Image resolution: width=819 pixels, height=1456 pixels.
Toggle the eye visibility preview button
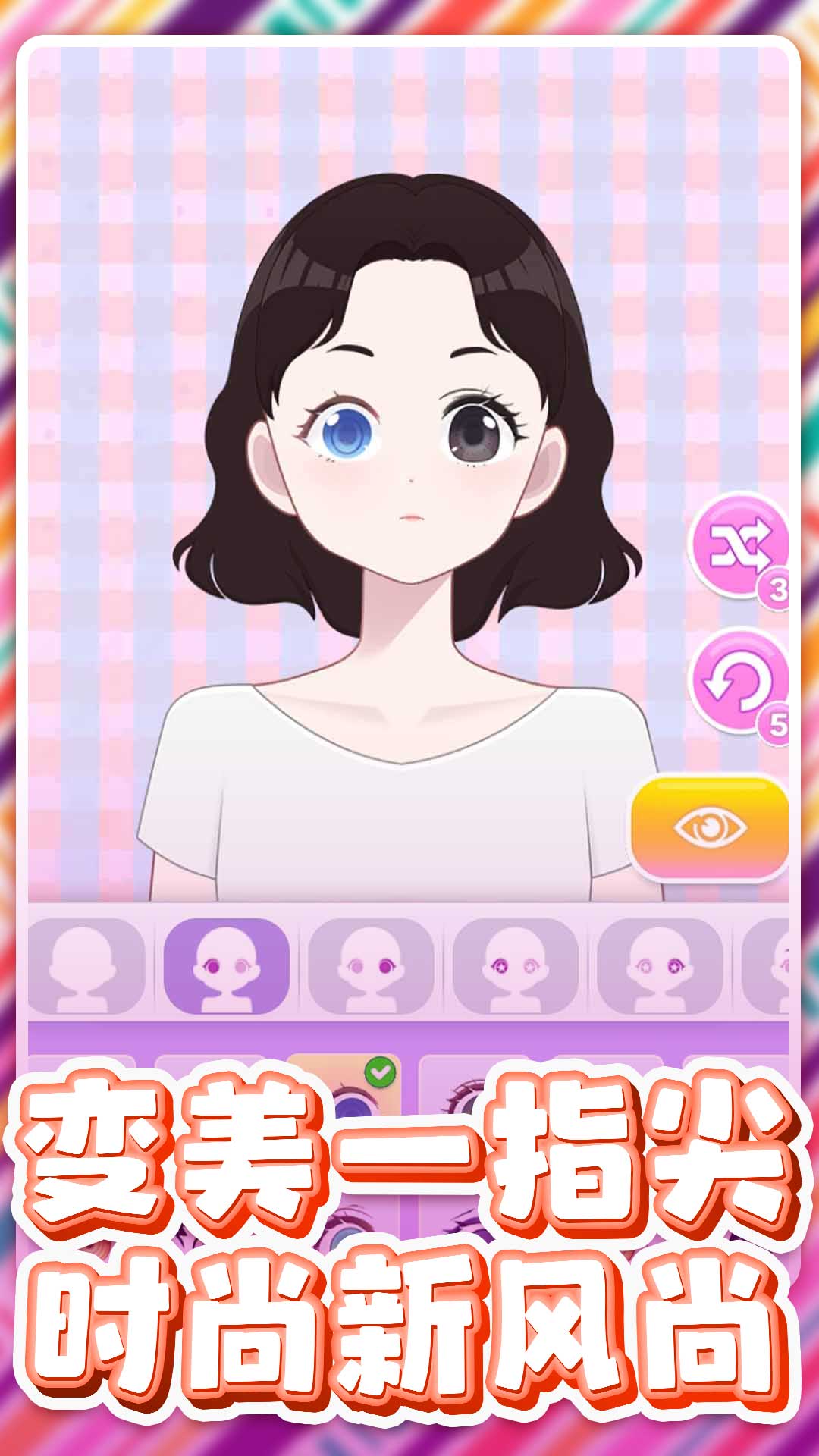(x=709, y=827)
